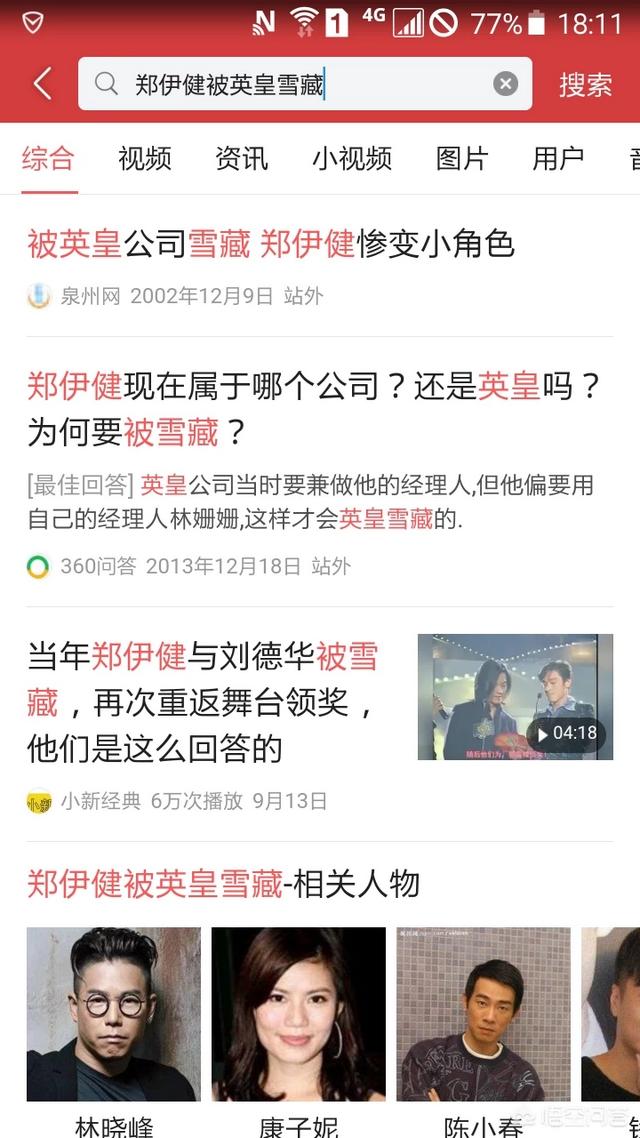Clear the search query text
This screenshot has width=640, height=1138.
click(x=506, y=84)
